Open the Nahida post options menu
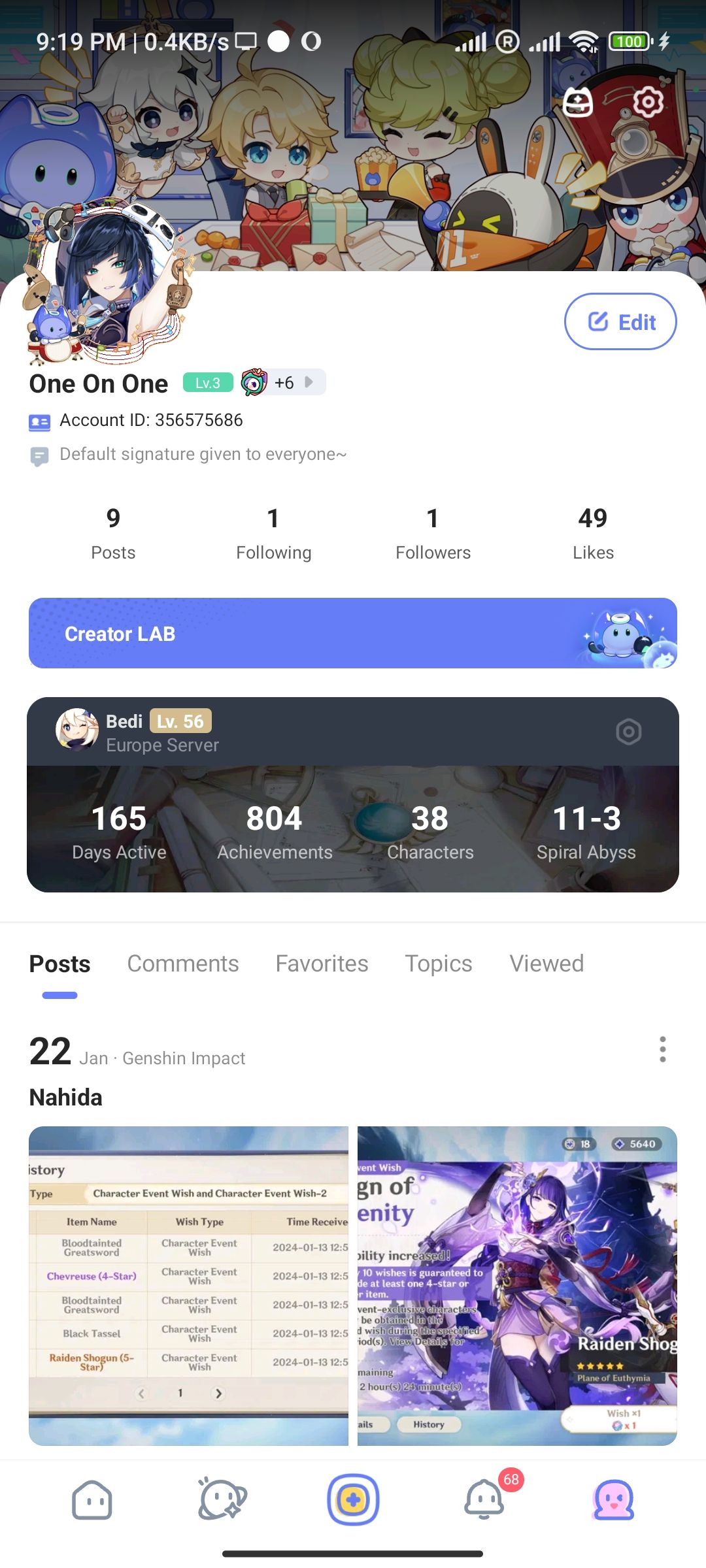The image size is (706, 1568). pyautogui.click(x=662, y=1049)
